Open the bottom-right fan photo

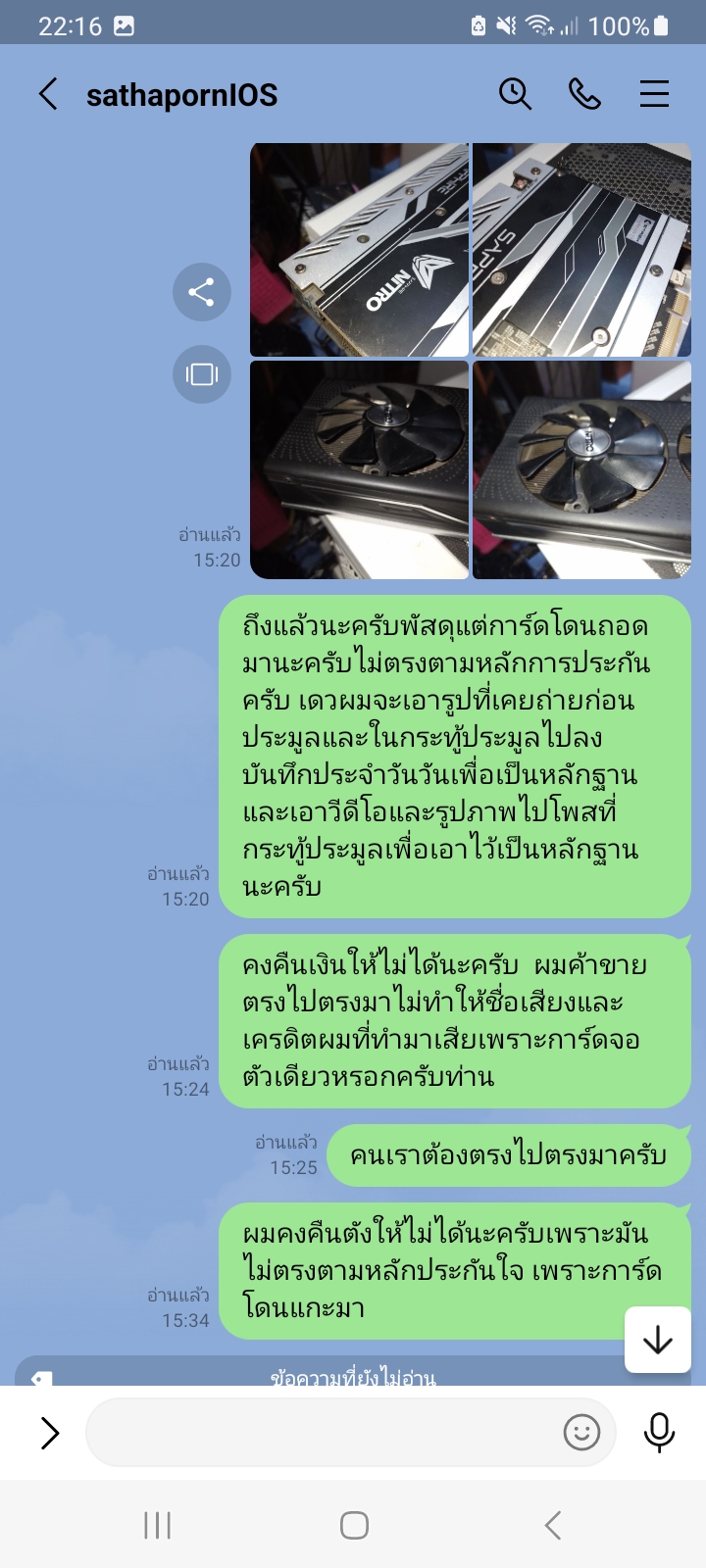click(581, 469)
